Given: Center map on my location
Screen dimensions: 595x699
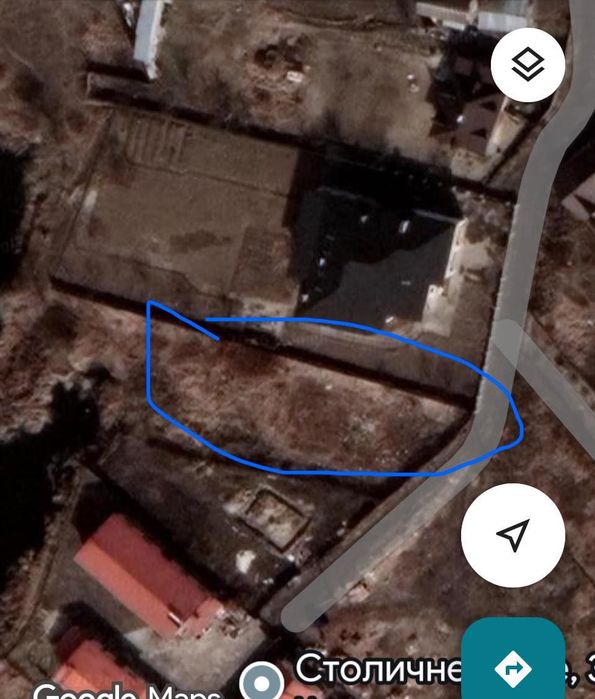Looking at the screenshot, I should [513, 535].
